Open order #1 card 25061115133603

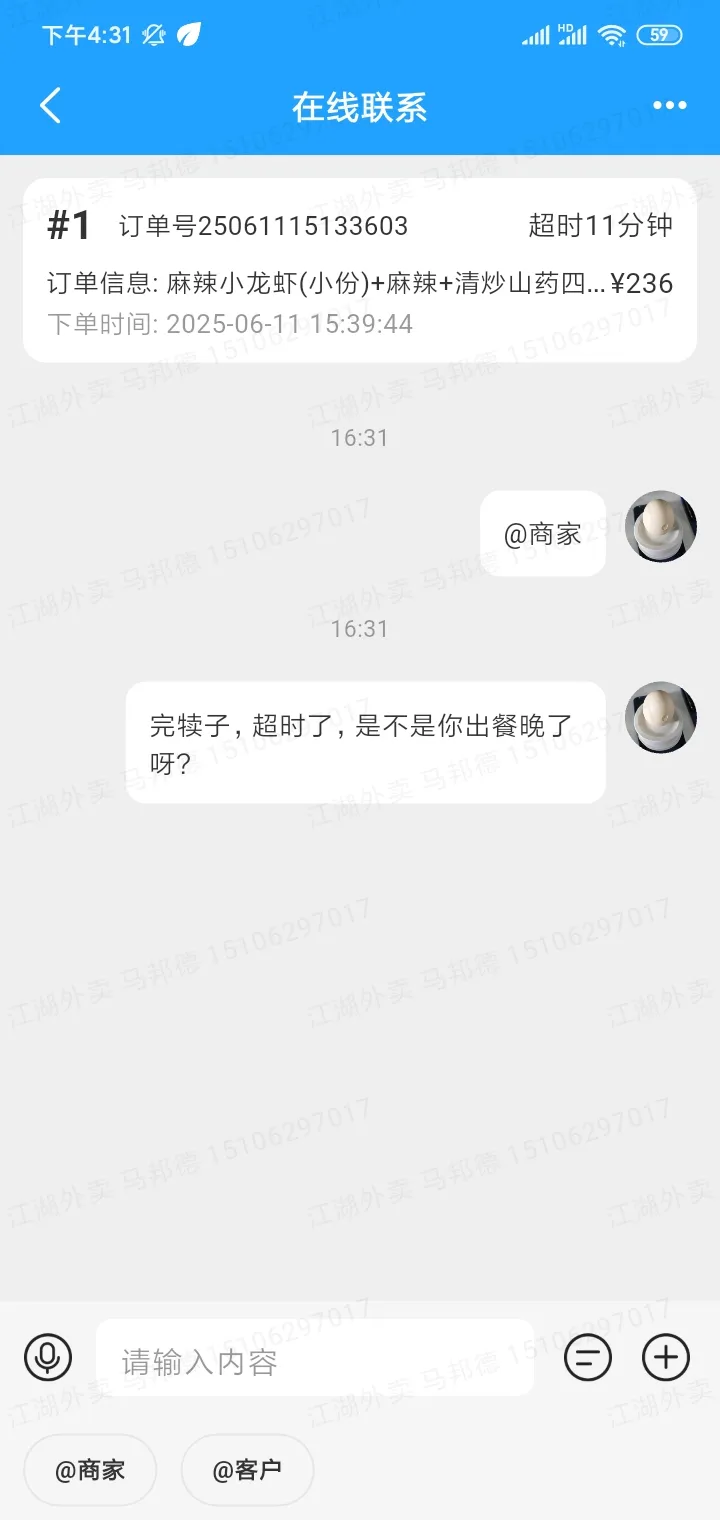[x=360, y=270]
